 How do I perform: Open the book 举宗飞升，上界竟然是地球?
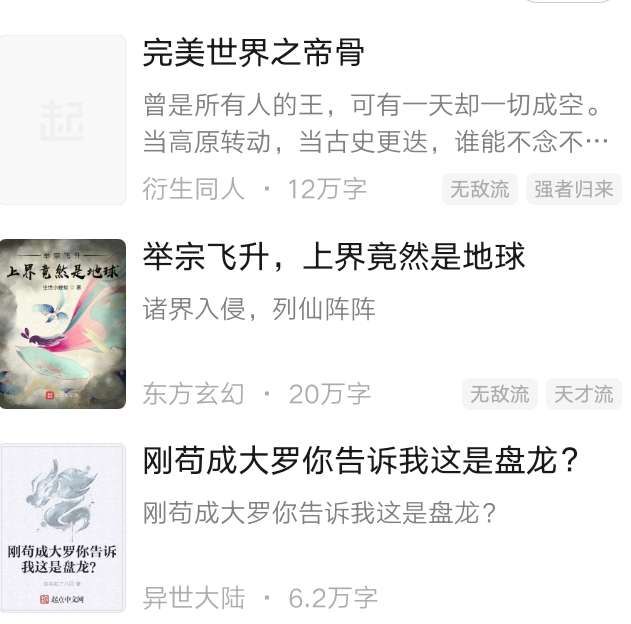[334, 257]
